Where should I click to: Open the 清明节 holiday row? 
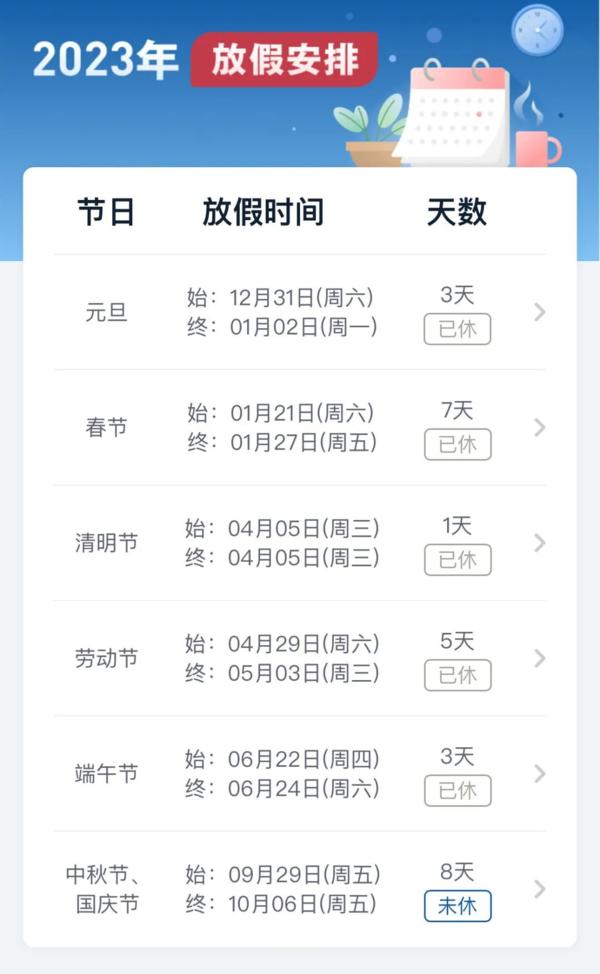pyautogui.click(x=300, y=543)
